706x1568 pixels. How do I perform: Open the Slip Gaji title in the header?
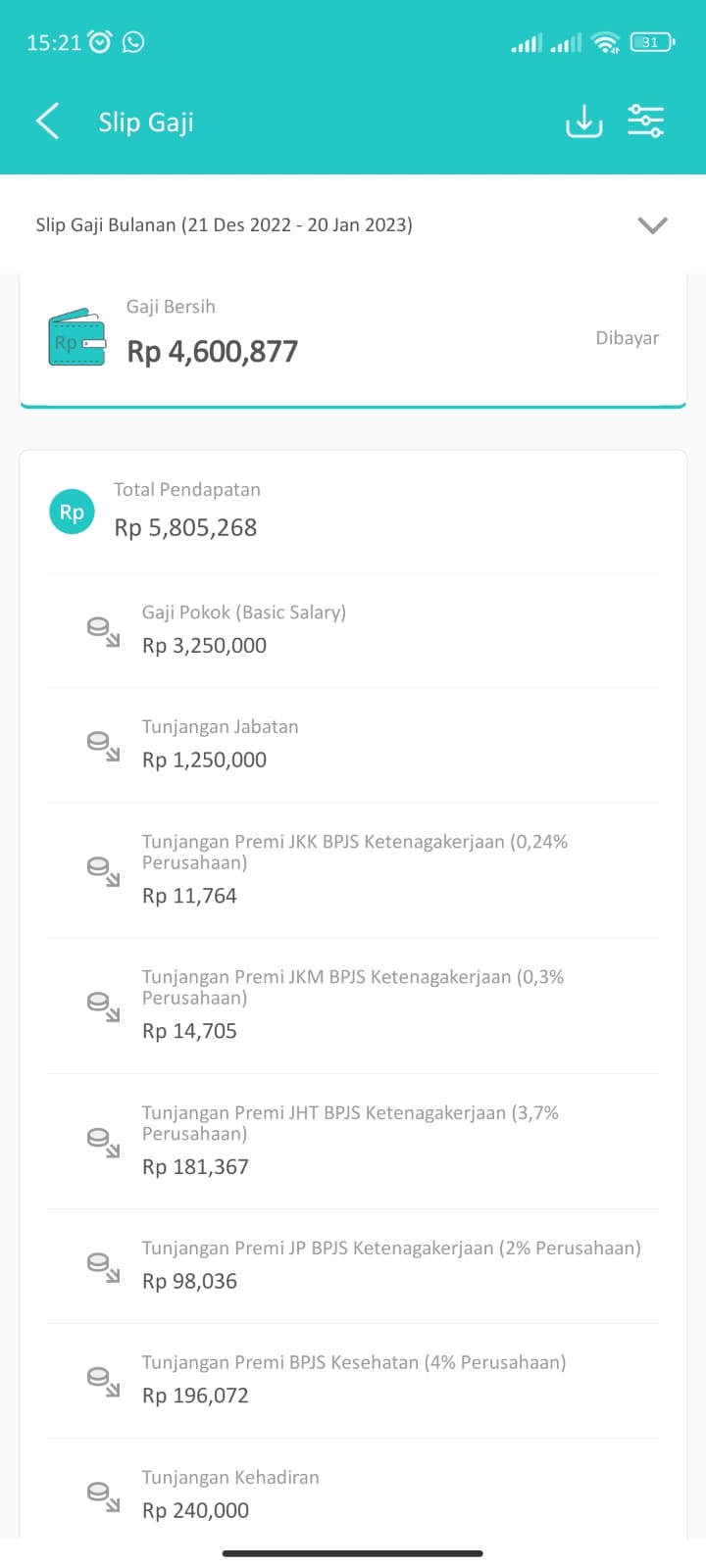(x=145, y=121)
